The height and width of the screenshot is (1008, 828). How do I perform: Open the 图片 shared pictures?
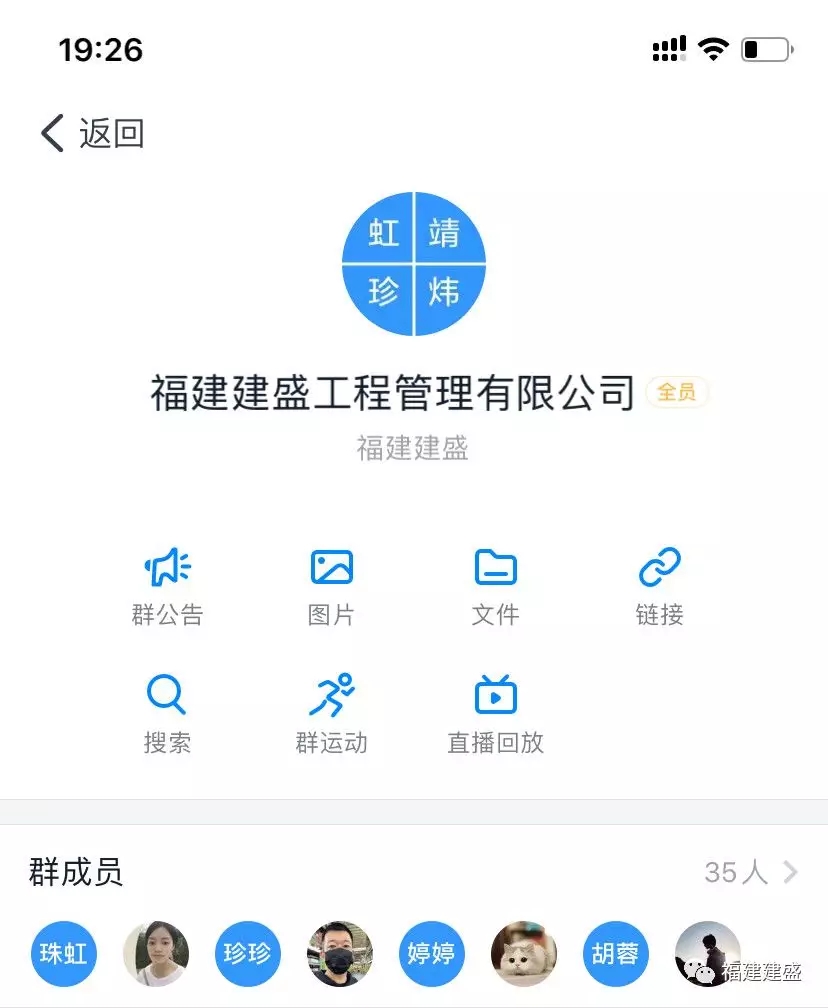coord(331,586)
